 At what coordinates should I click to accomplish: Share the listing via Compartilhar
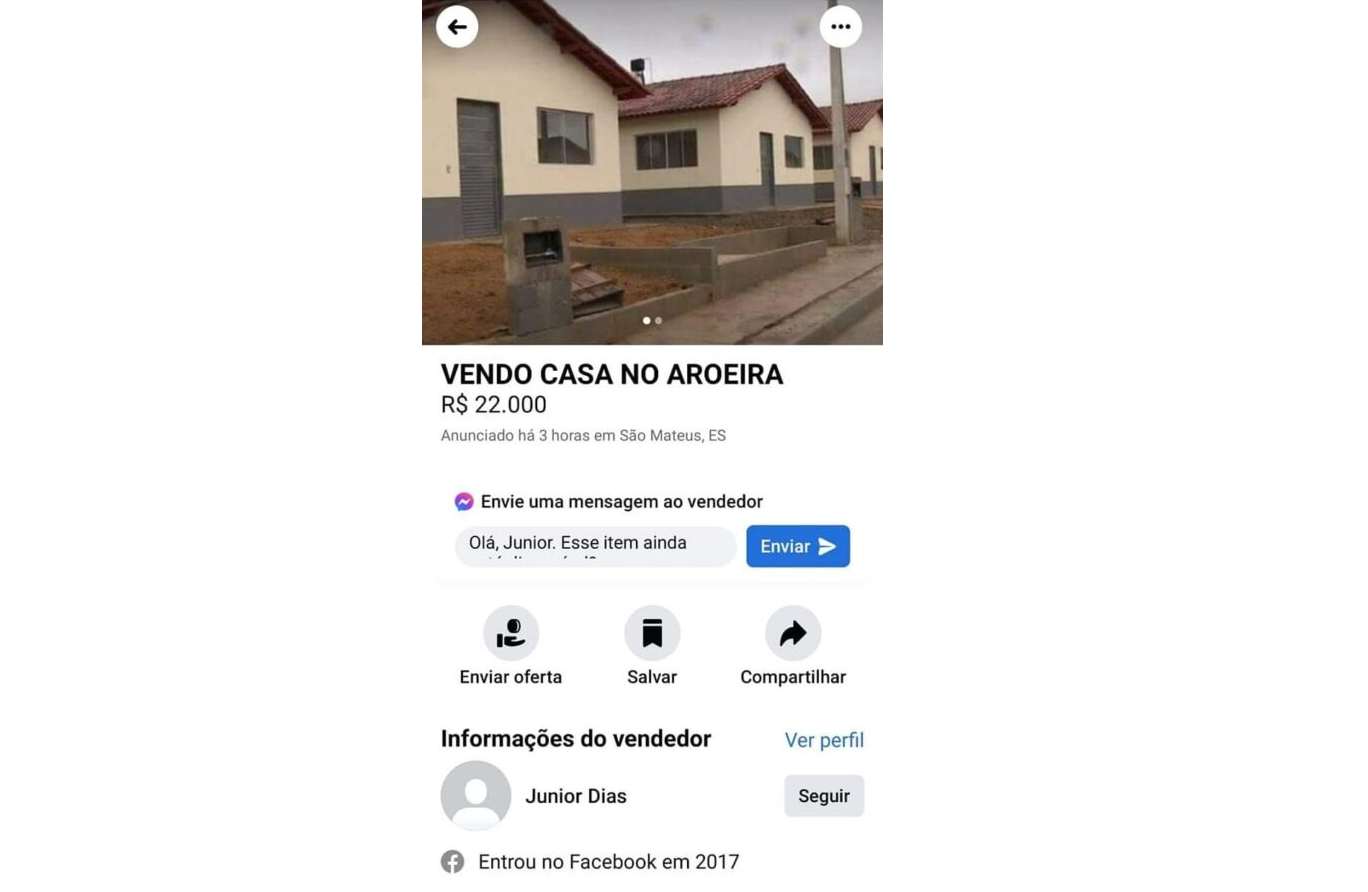(x=792, y=647)
